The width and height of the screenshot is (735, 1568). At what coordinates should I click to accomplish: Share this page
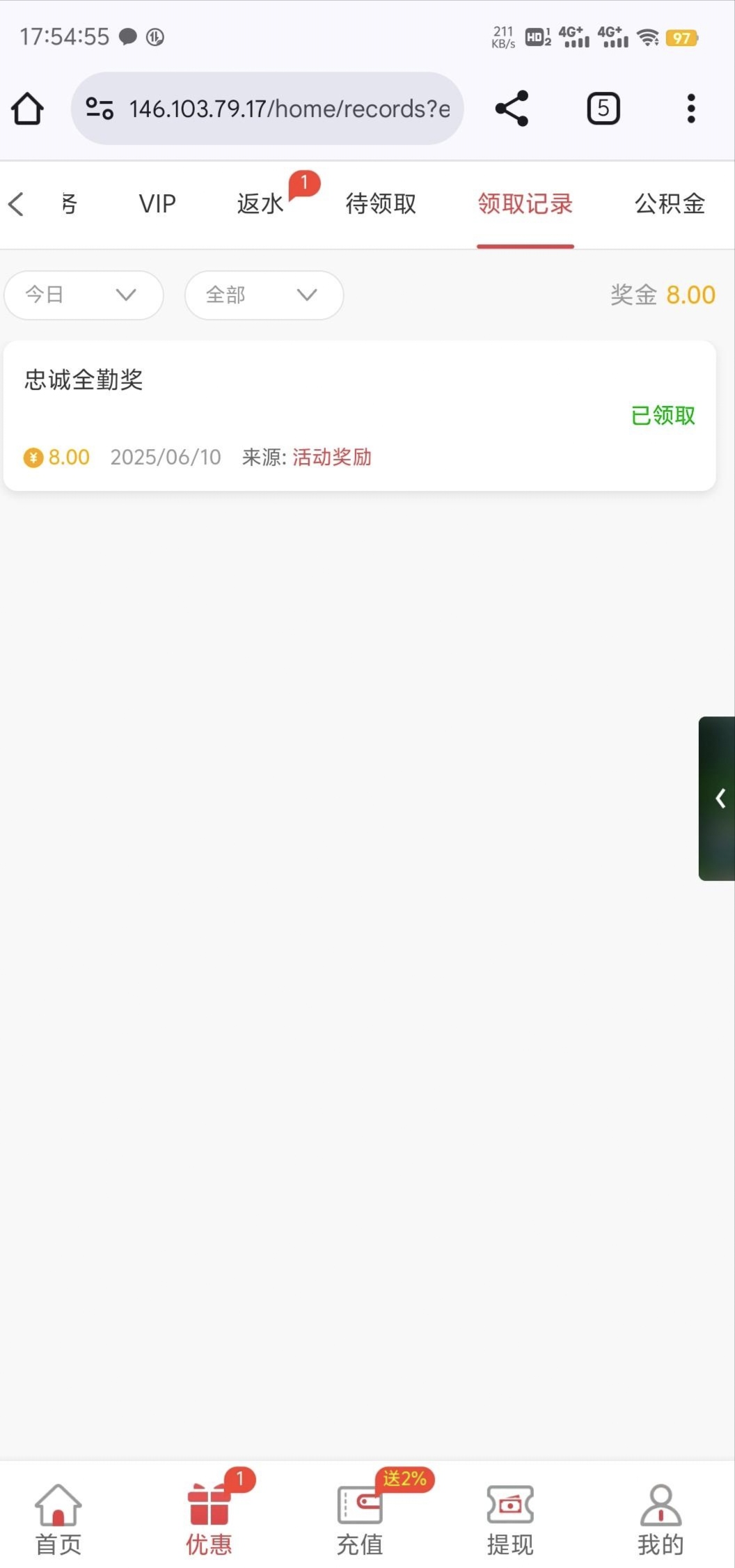pos(512,109)
